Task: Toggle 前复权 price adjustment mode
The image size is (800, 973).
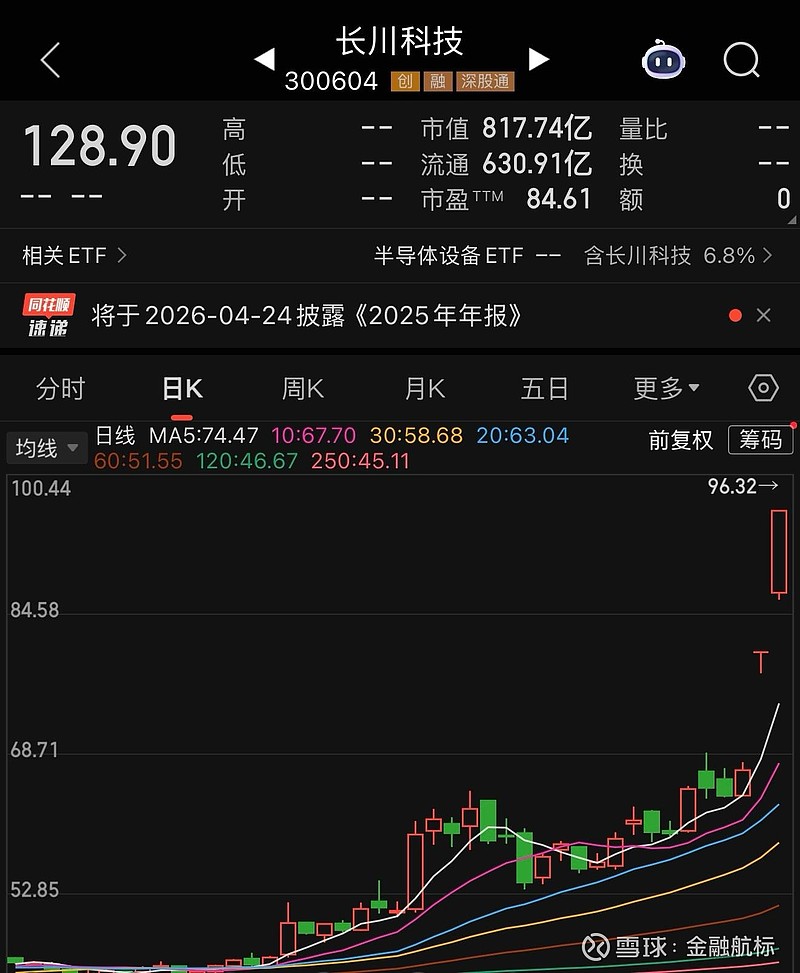Action: coord(681,440)
